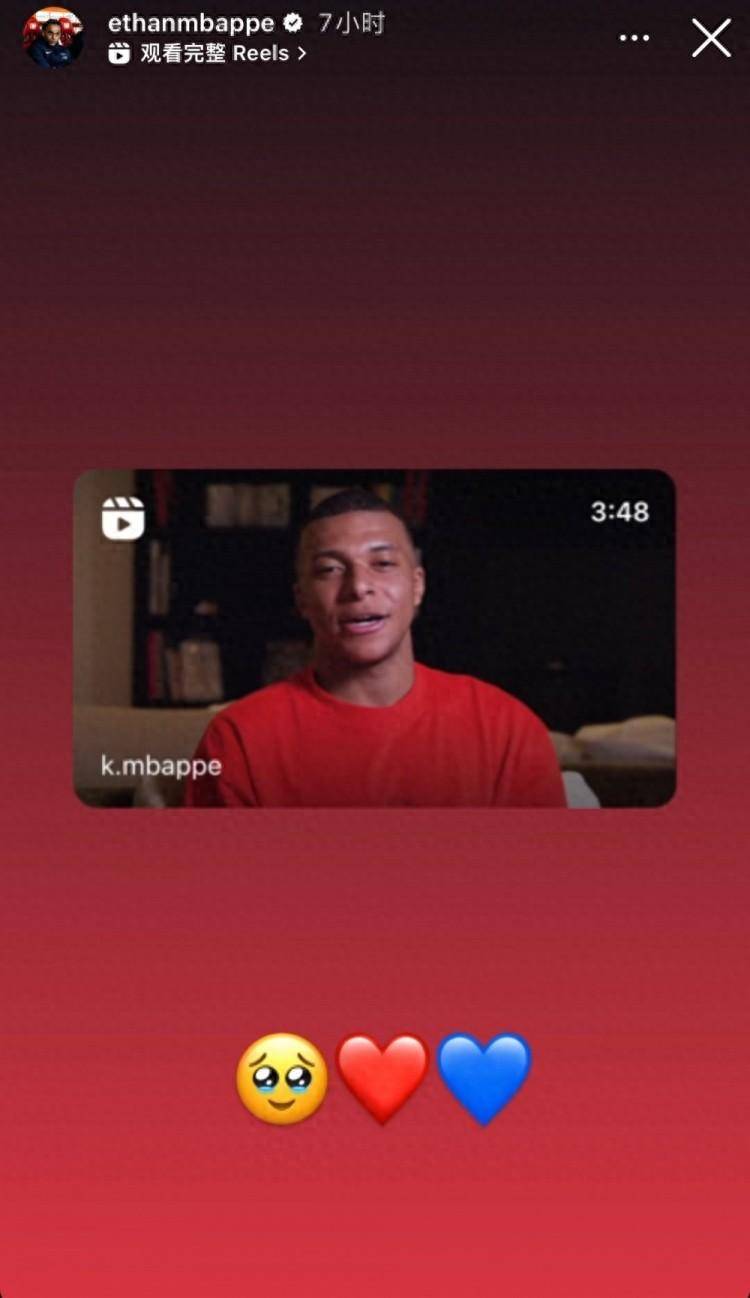Open the shared k.mbappe reel
This screenshot has width=750, height=1298.
374,638
